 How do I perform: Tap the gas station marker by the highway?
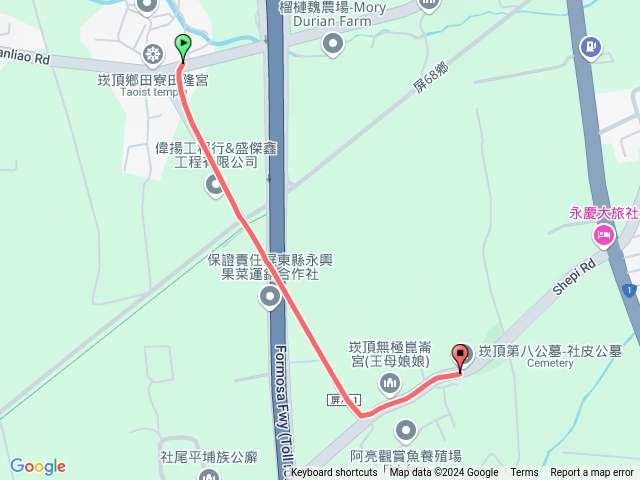(x=592, y=45)
